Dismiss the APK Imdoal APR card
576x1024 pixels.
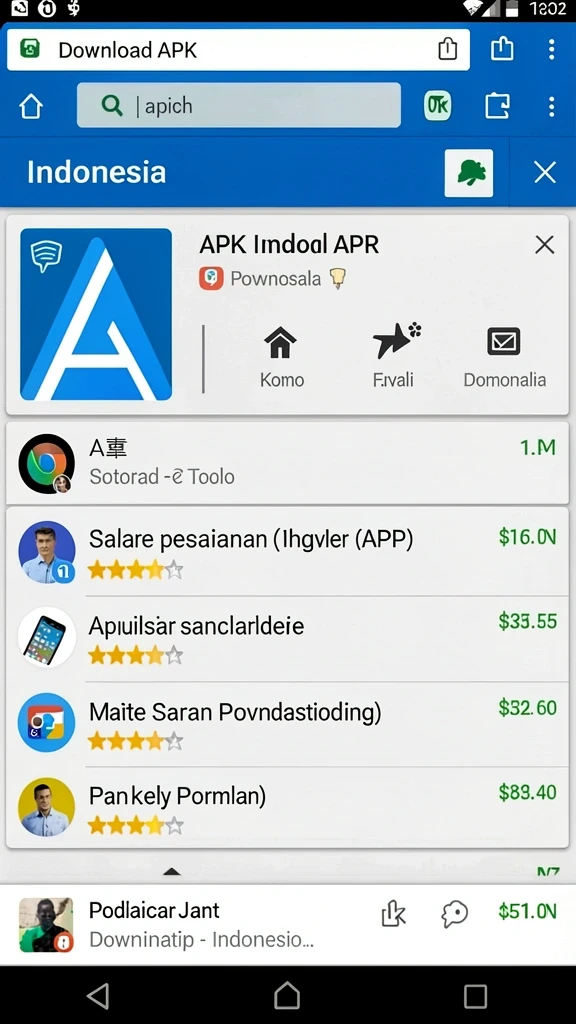[x=544, y=245]
